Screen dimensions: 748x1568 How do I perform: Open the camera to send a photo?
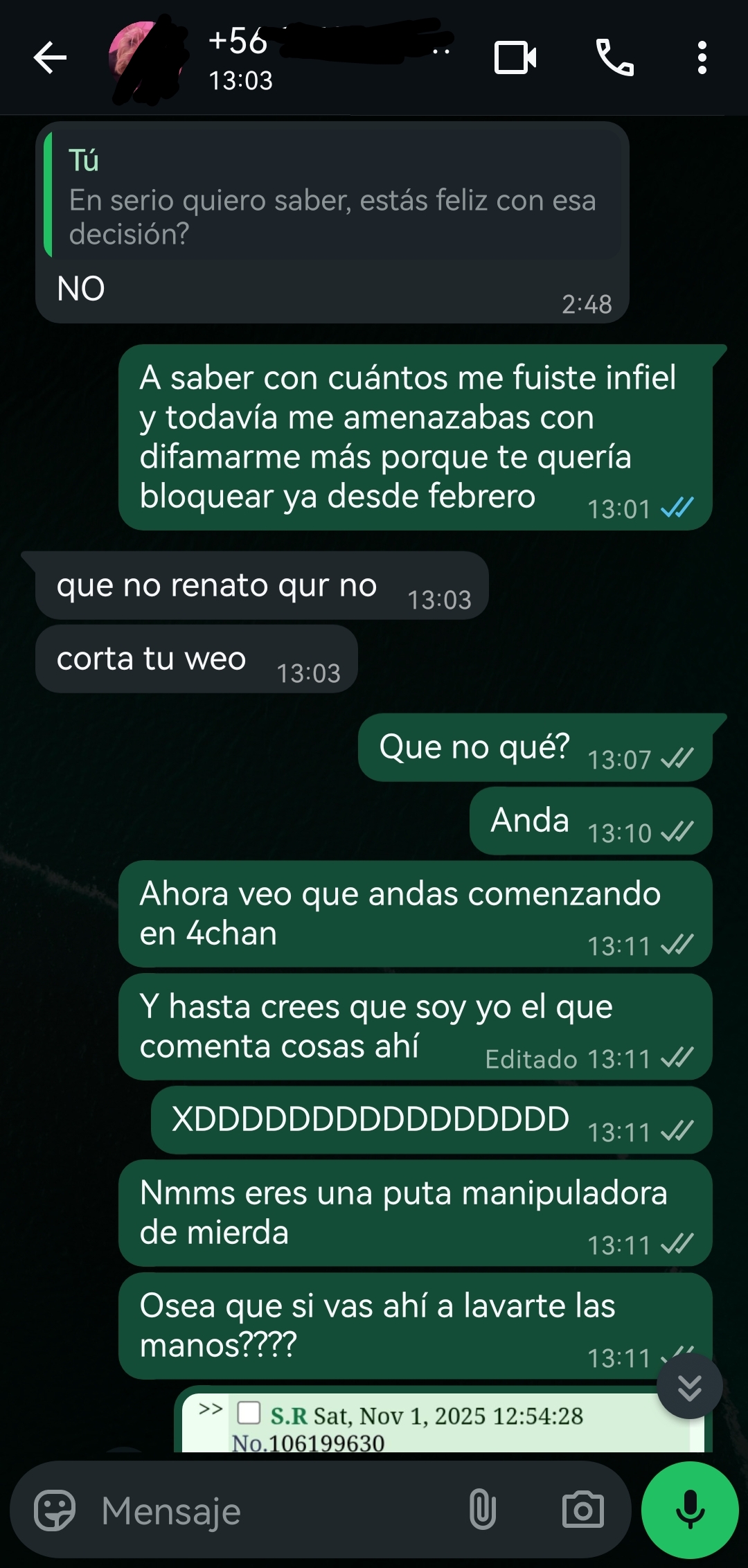[582, 1510]
